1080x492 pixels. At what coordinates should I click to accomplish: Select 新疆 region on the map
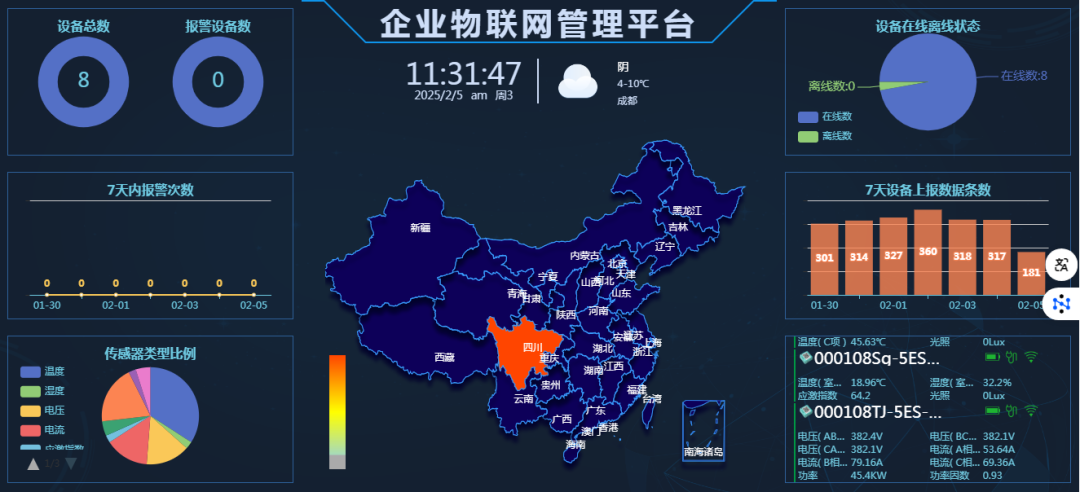point(420,228)
